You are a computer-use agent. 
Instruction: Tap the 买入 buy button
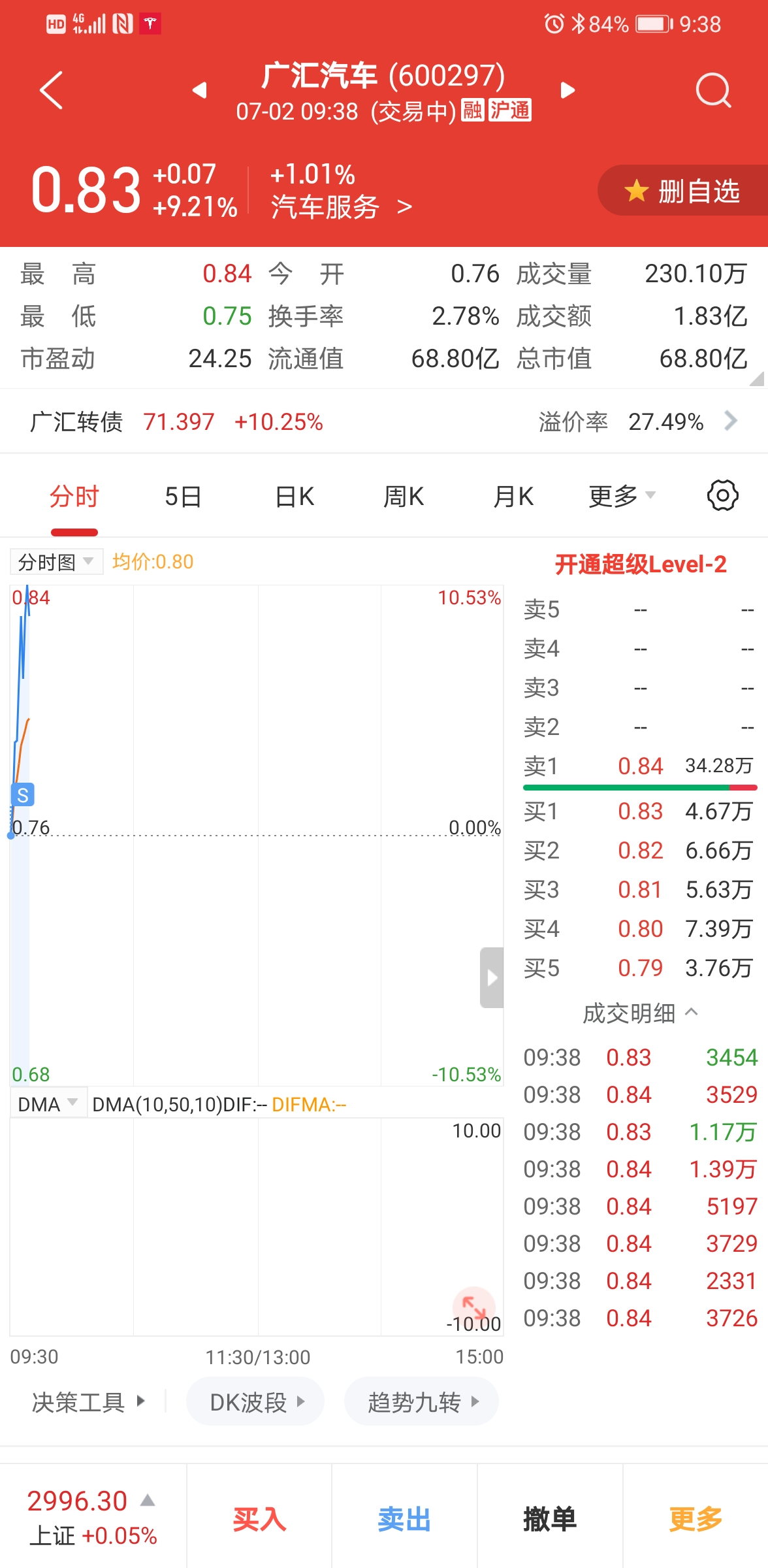pyautogui.click(x=259, y=1519)
